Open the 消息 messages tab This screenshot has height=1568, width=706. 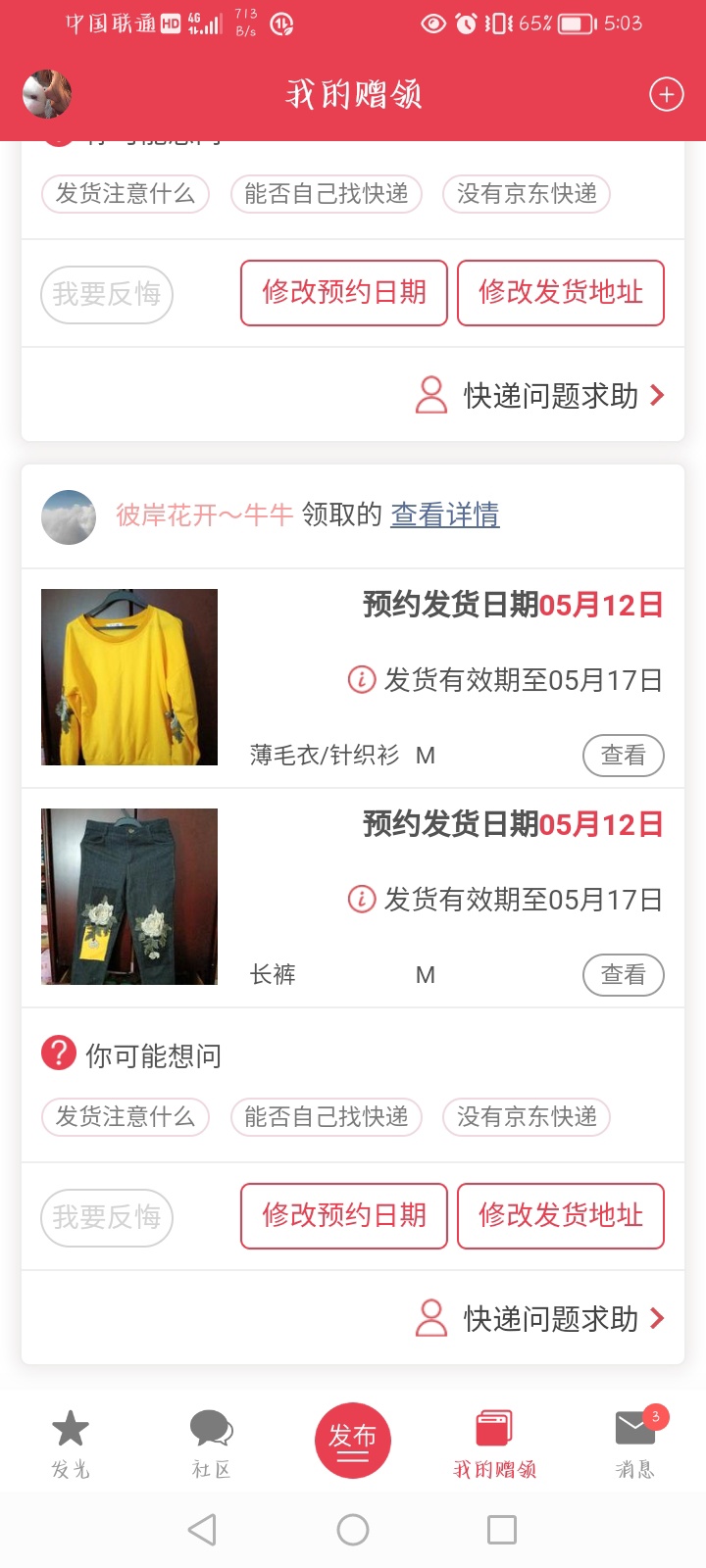coord(635,1443)
